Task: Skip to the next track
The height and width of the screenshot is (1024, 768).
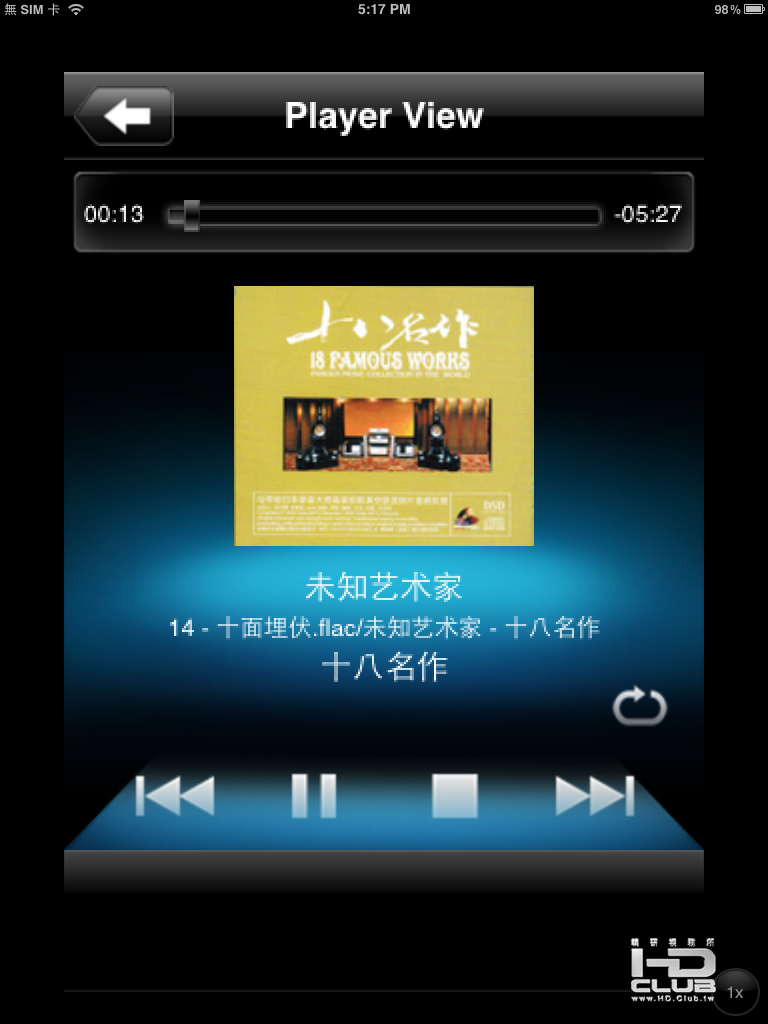Action: [595, 796]
